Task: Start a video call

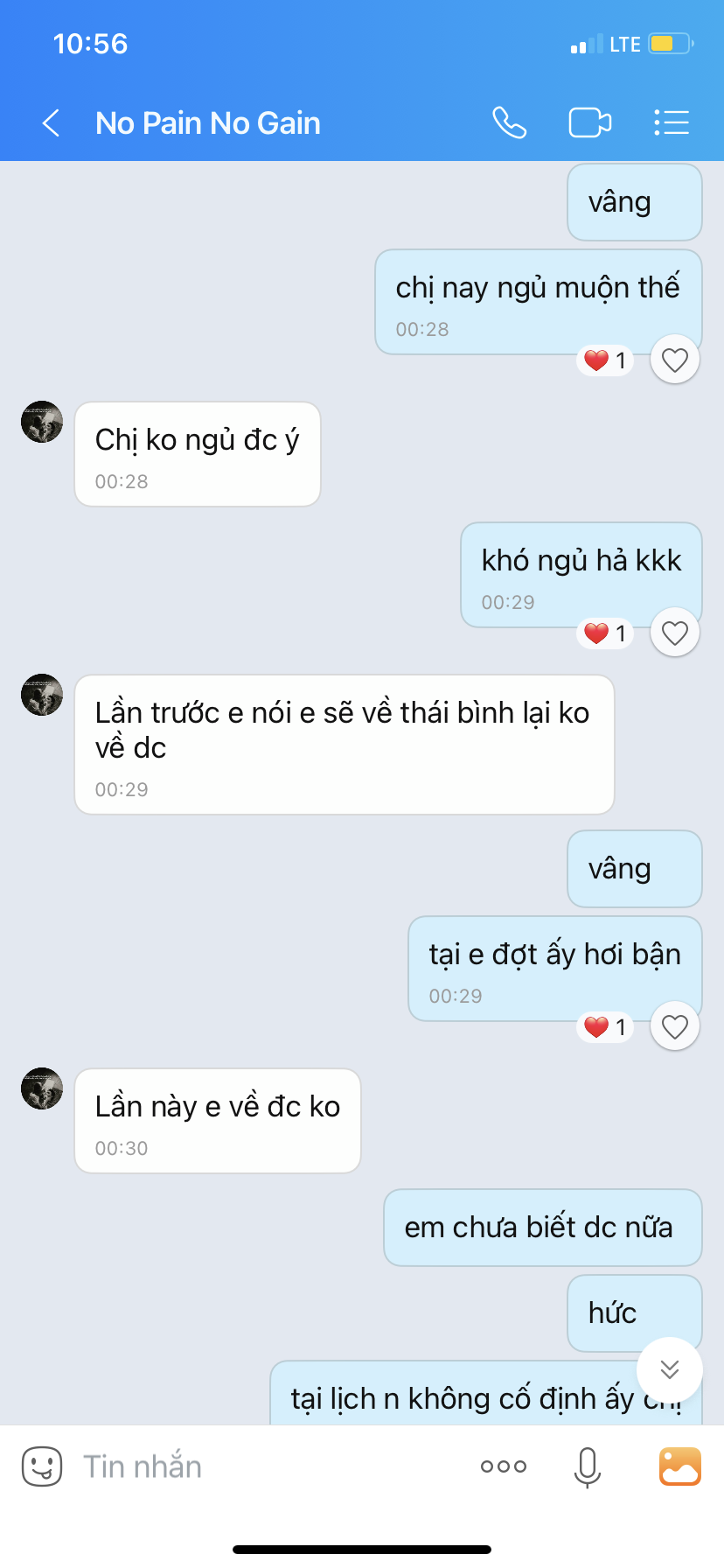Action: [x=589, y=122]
